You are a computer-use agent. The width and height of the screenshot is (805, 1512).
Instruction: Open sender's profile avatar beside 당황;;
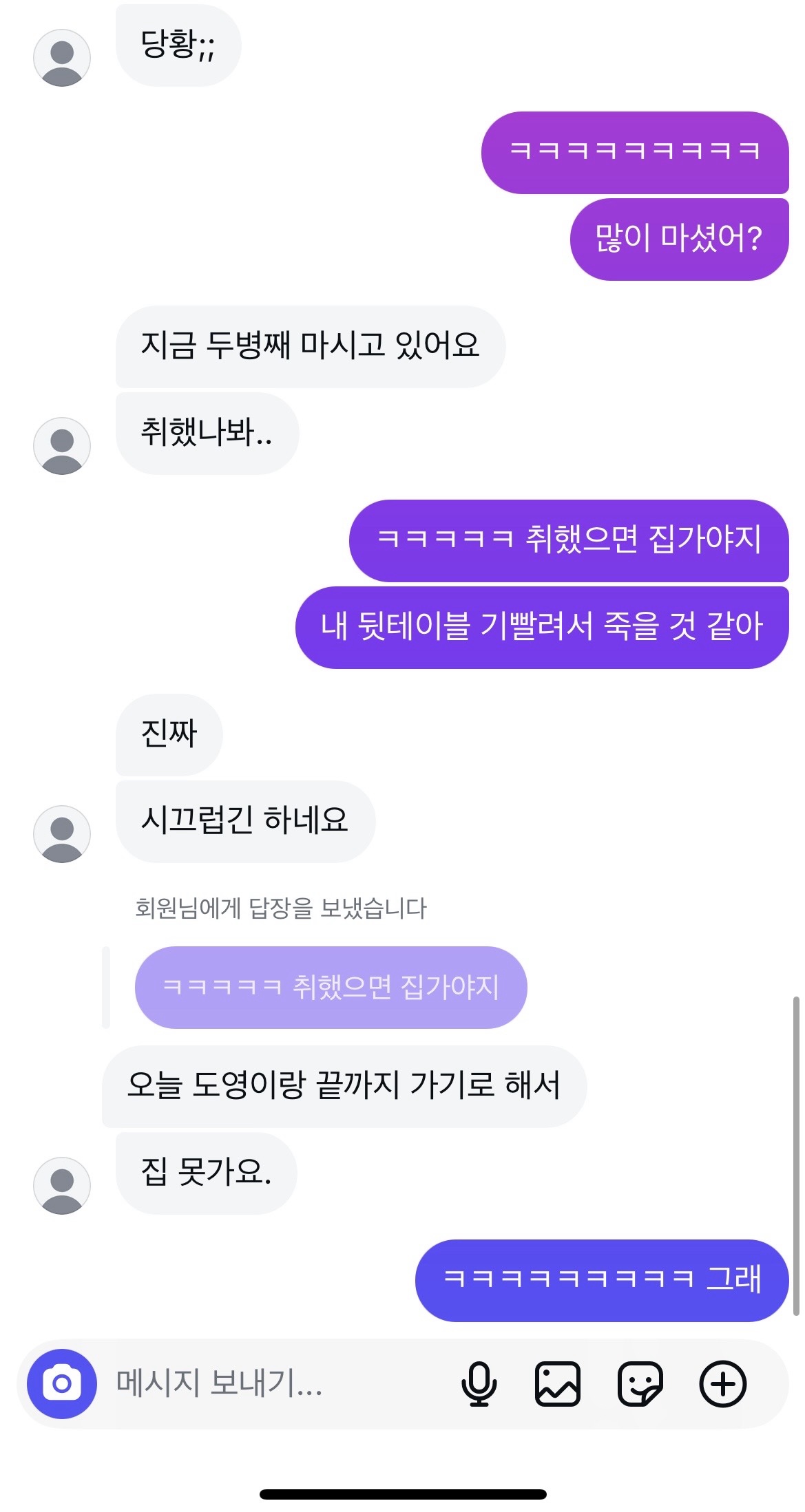(62, 58)
